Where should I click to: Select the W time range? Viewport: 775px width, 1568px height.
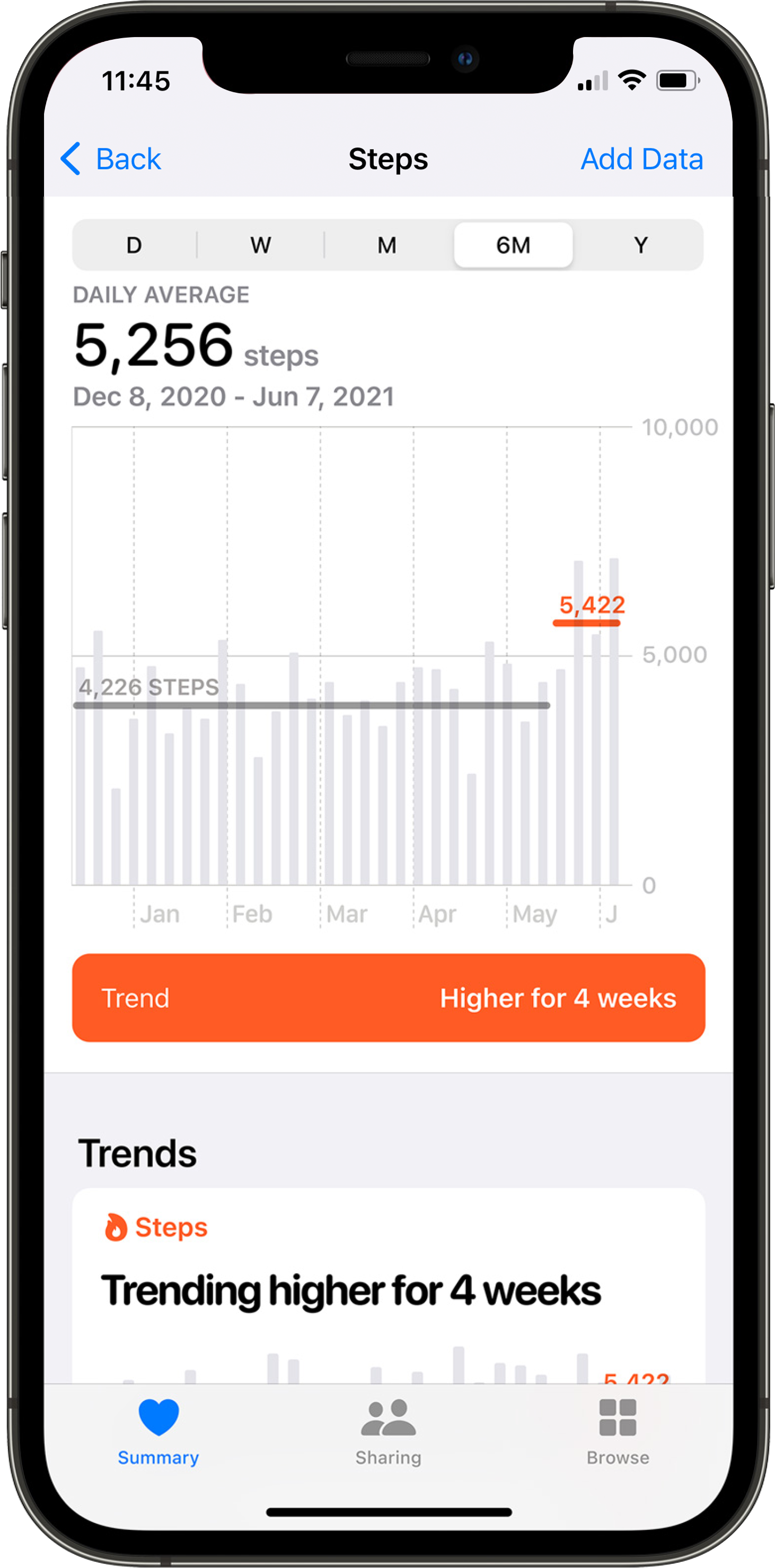pos(261,245)
